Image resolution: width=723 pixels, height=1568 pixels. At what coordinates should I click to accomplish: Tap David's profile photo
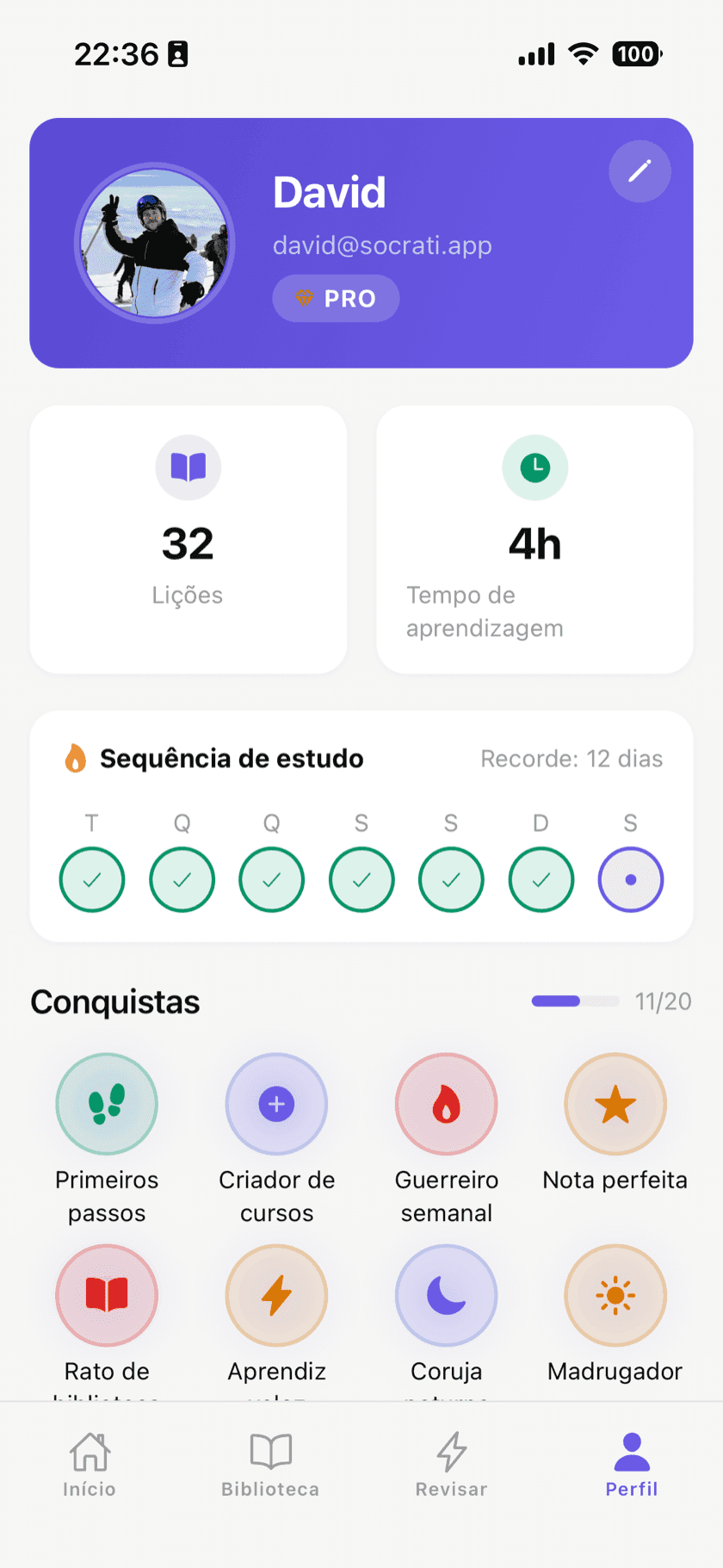[x=155, y=243]
